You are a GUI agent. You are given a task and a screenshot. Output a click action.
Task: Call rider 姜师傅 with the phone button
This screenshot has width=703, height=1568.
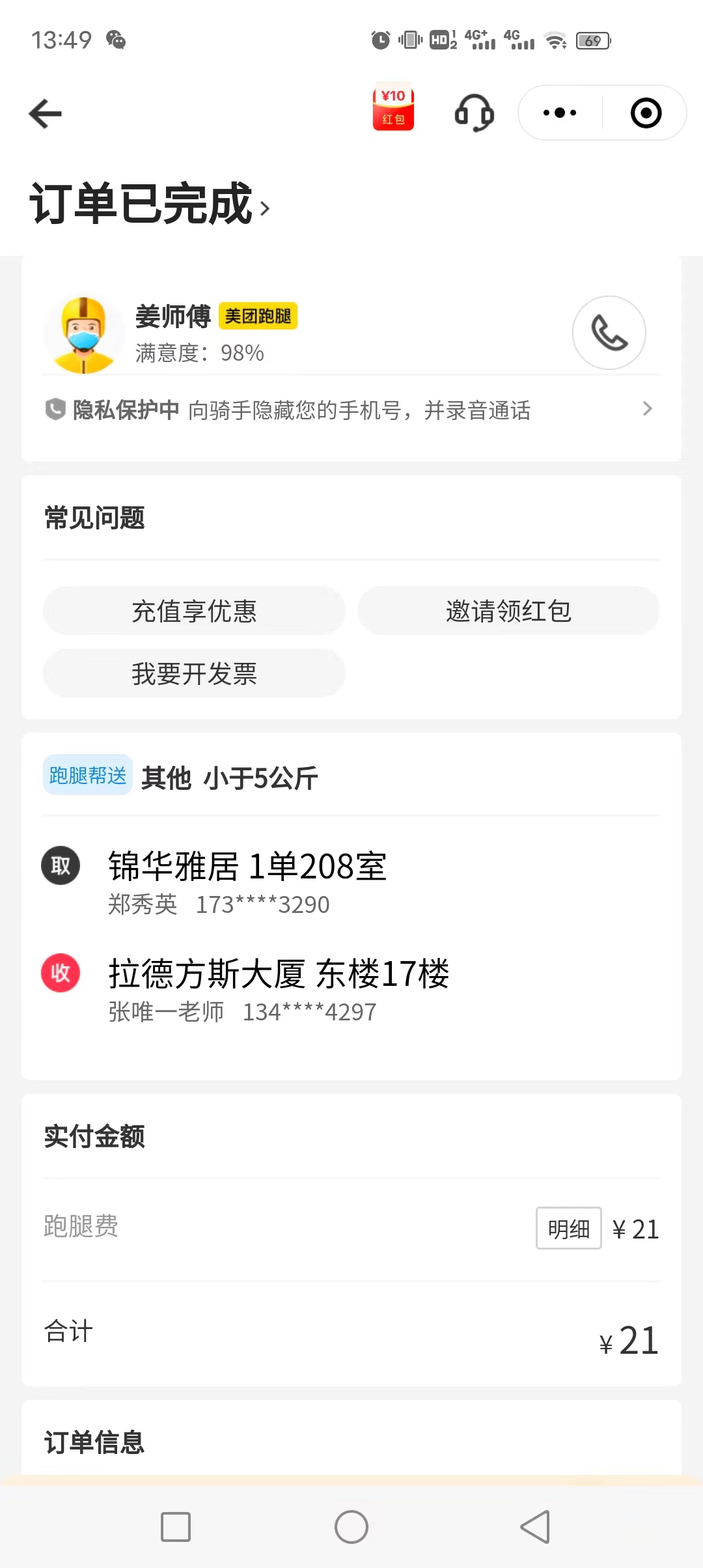609,333
